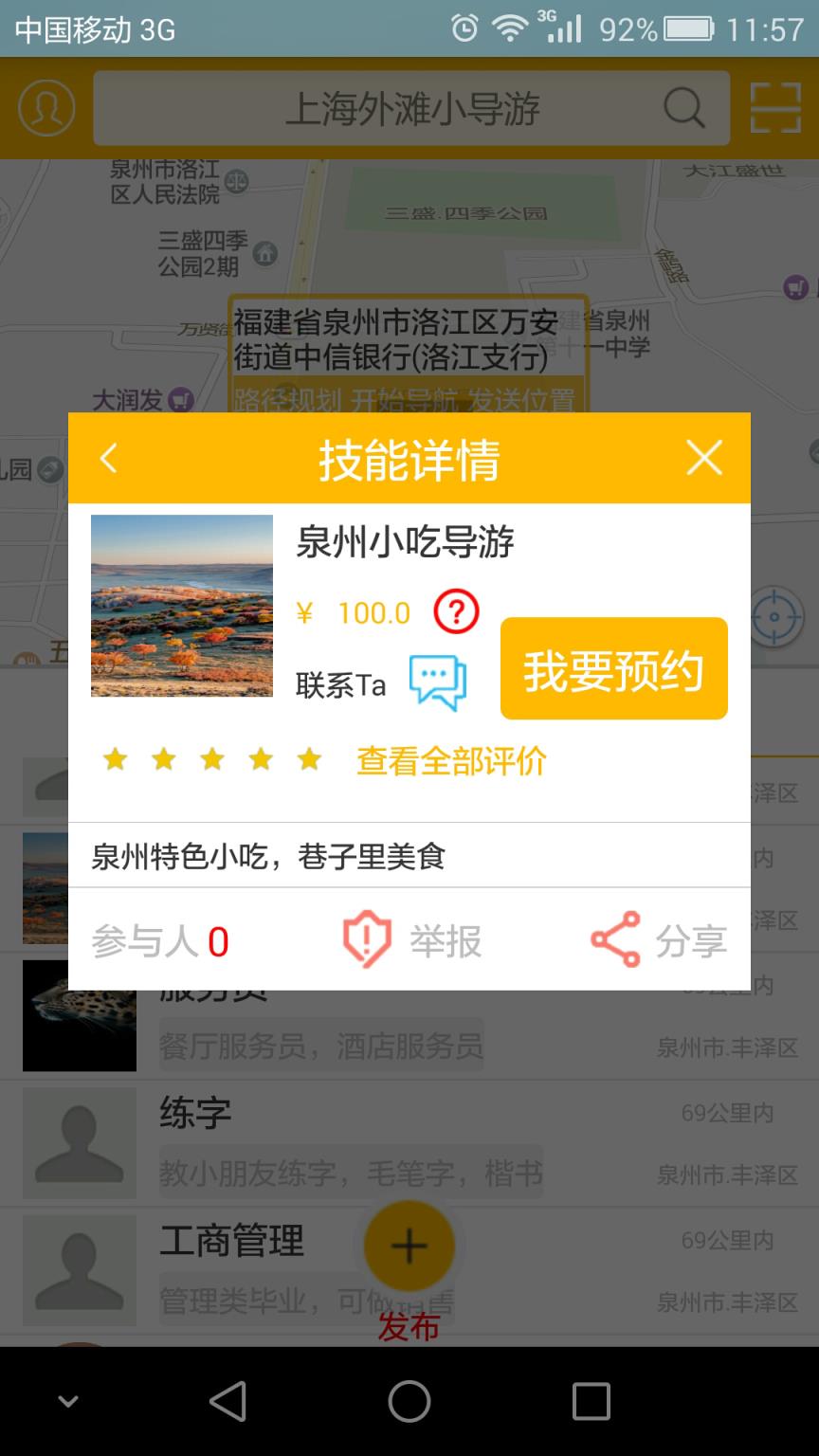Go back using the dialog's left arrow

click(x=107, y=457)
